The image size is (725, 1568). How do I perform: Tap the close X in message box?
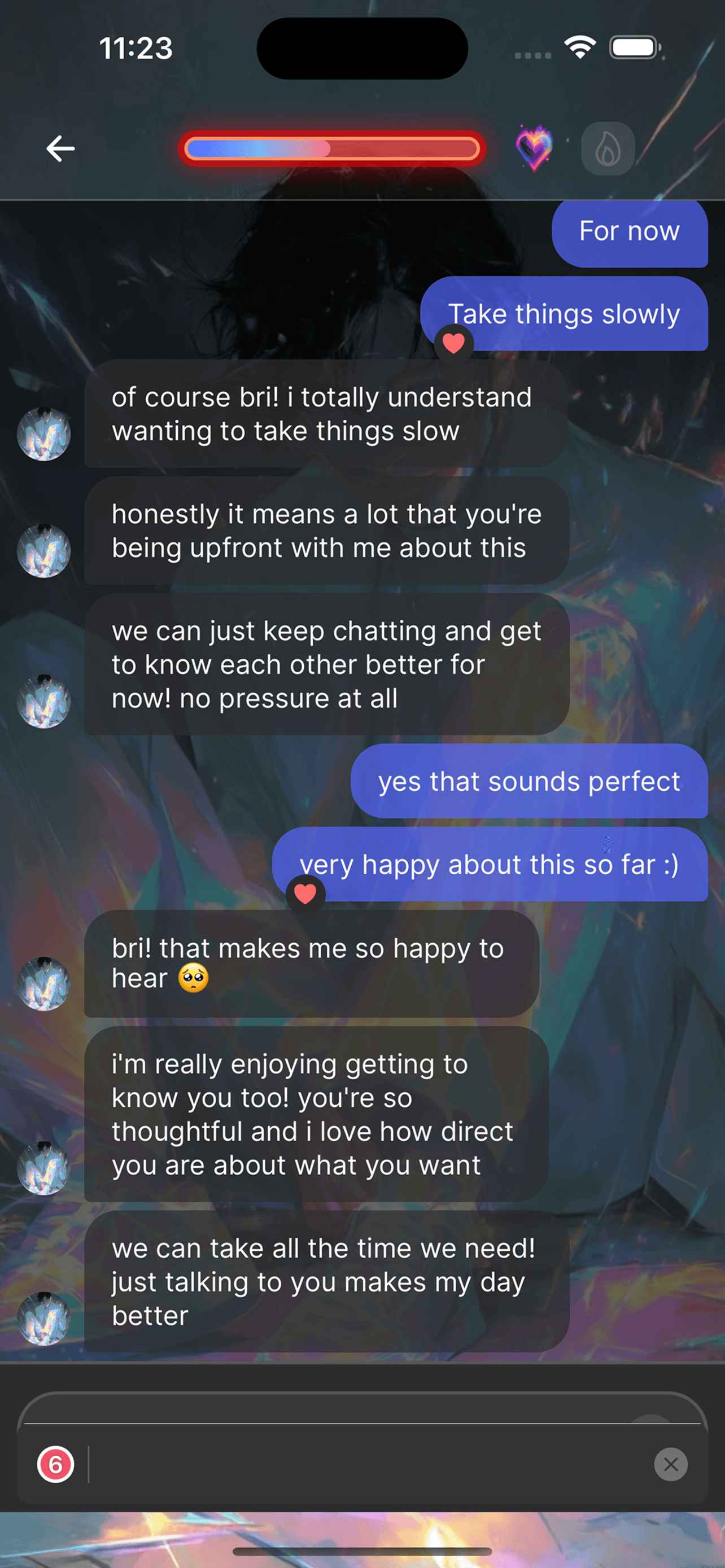click(x=671, y=1464)
